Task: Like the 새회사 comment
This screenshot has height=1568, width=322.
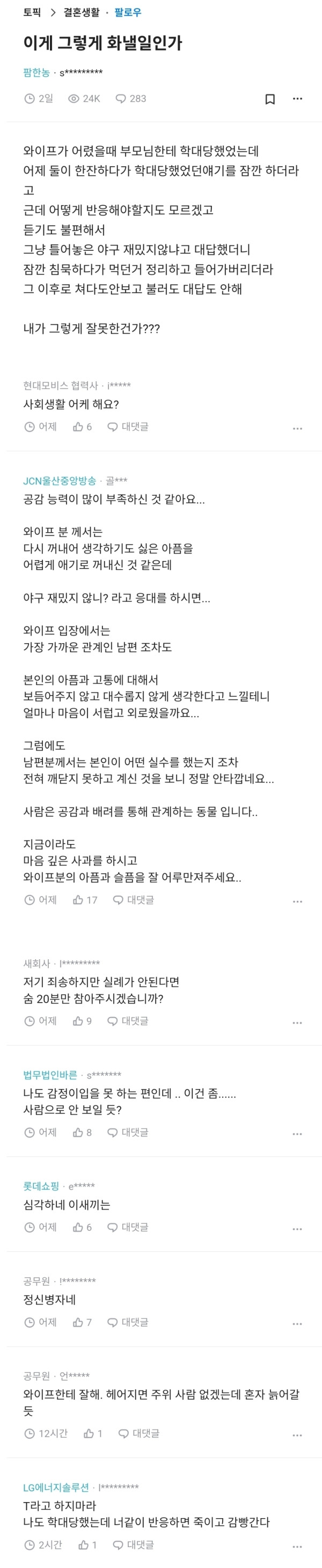Action: [x=82, y=1021]
